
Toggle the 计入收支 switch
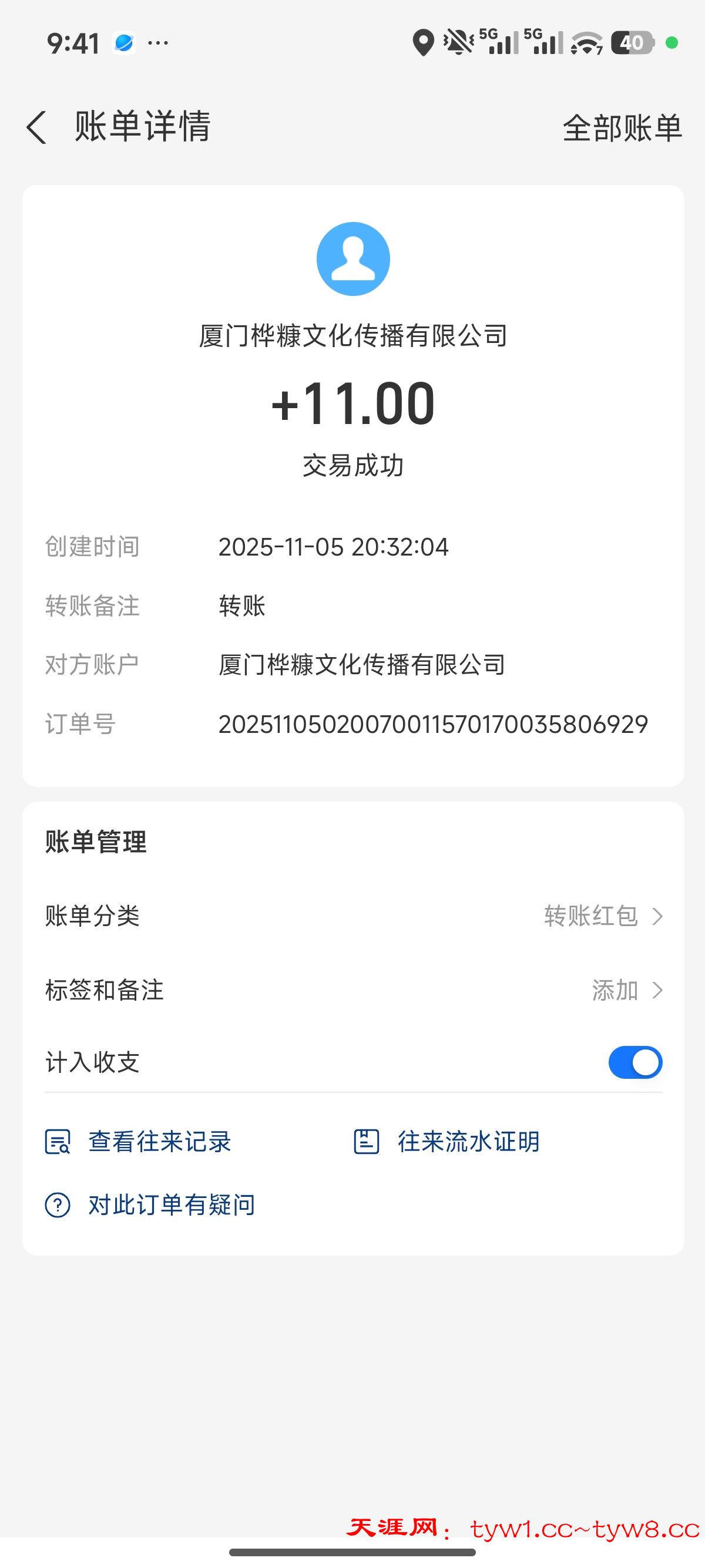634,1062
